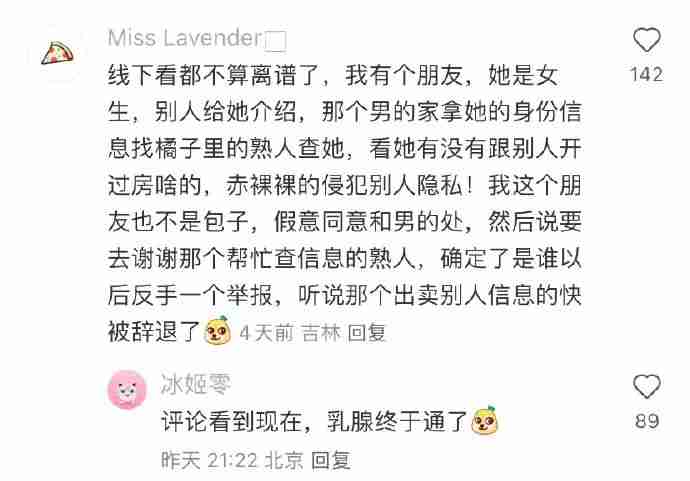The height and width of the screenshot is (481, 690).
Task: Reply to 冰姬零's comment
Action: coord(331,460)
